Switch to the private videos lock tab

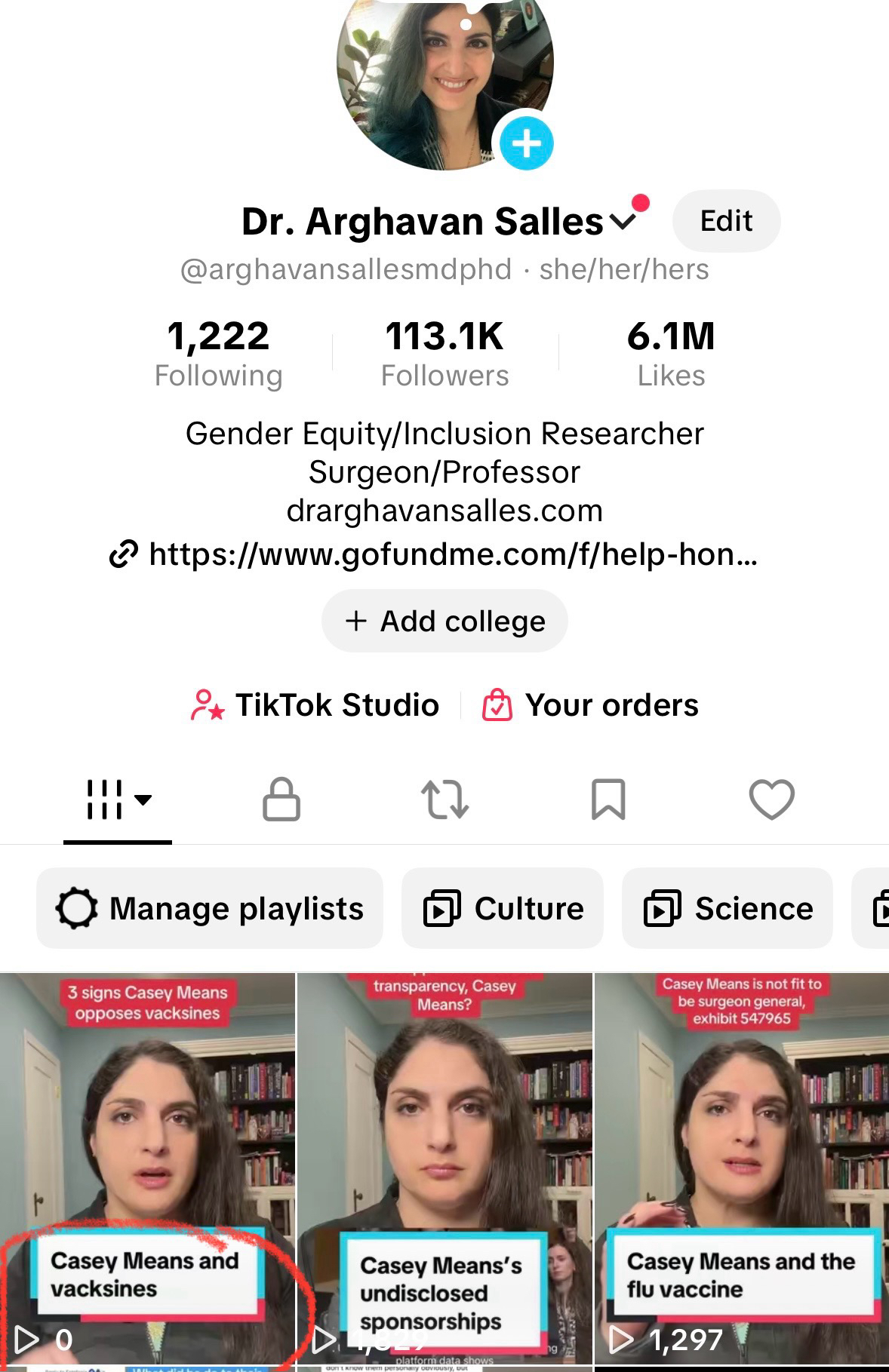click(281, 800)
